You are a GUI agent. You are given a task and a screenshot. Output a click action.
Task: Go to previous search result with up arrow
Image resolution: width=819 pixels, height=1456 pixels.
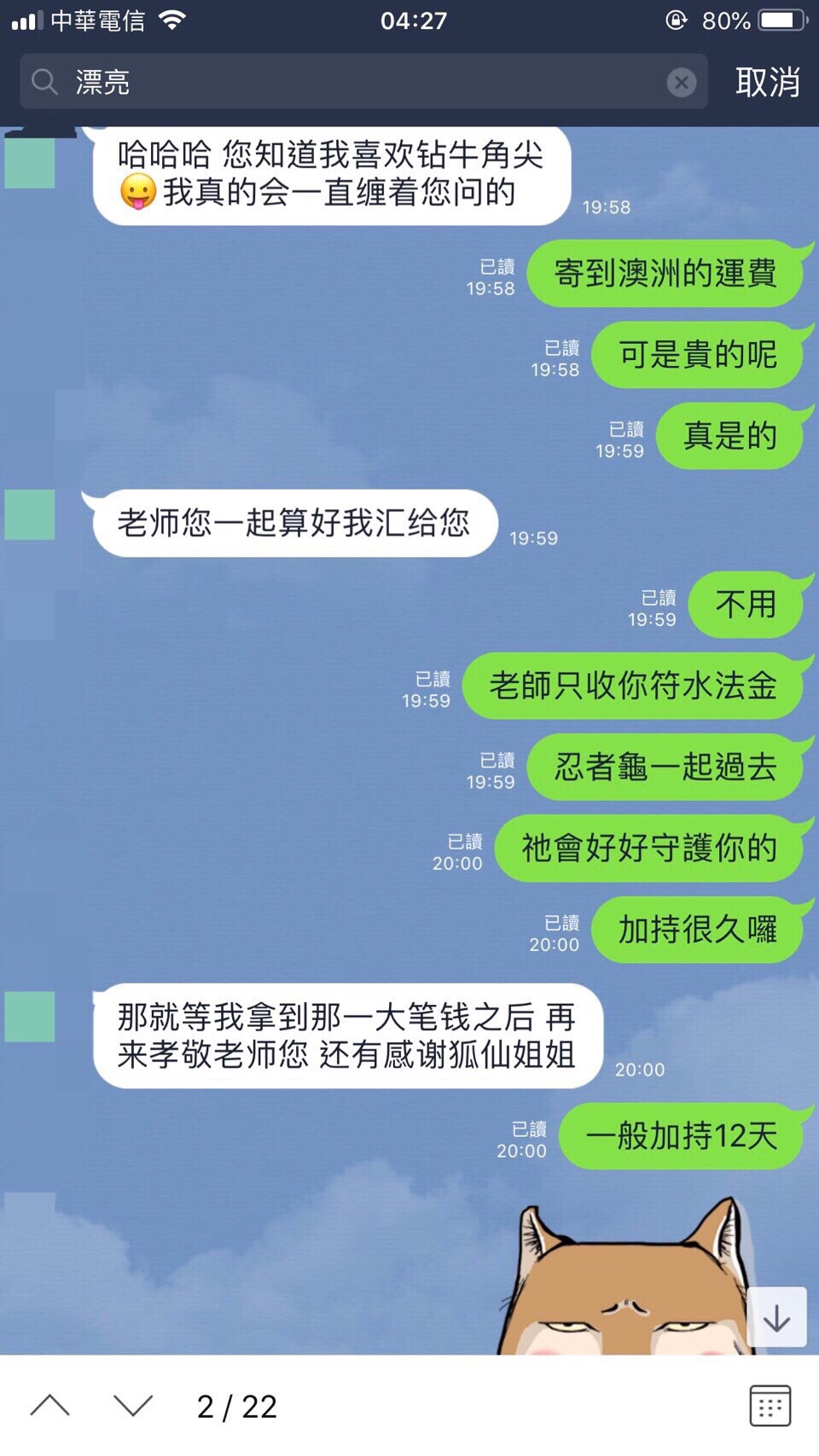[50, 1406]
